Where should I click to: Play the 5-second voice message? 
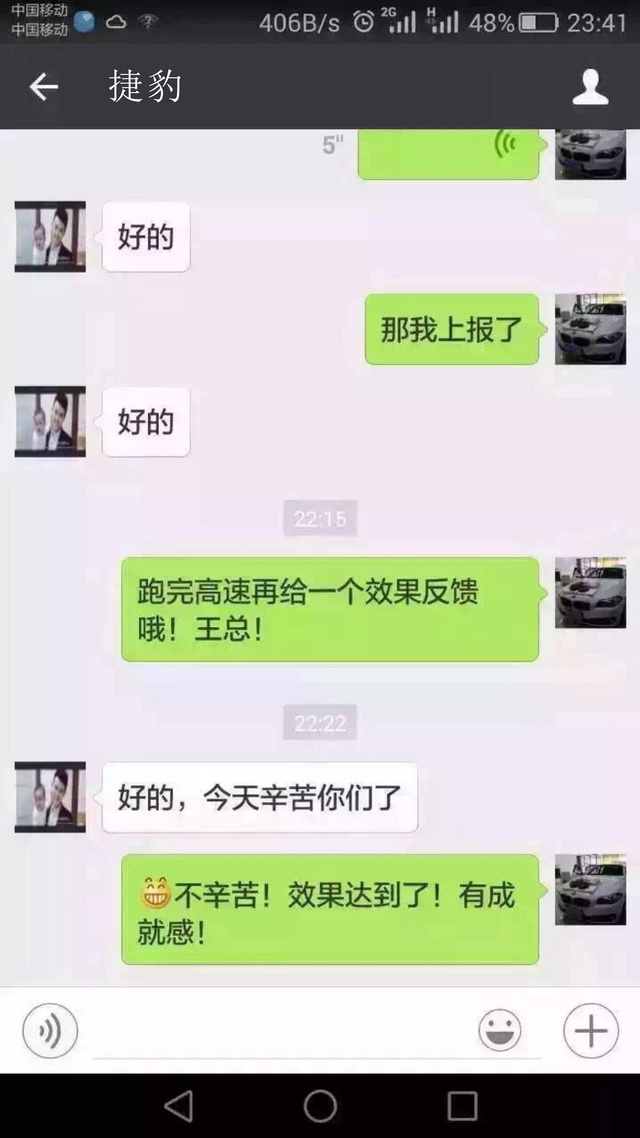448,152
